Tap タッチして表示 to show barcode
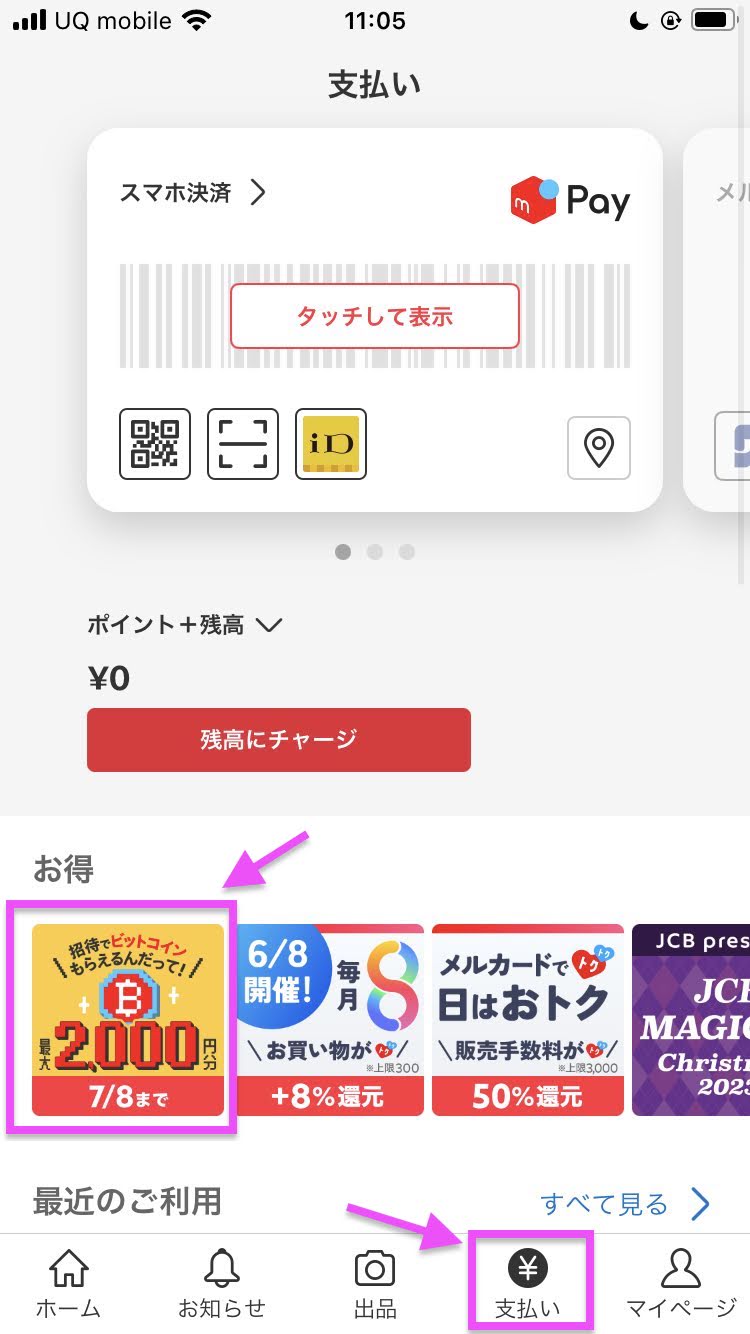The width and height of the screenshot is (750, 1334). tap(375, 316)
